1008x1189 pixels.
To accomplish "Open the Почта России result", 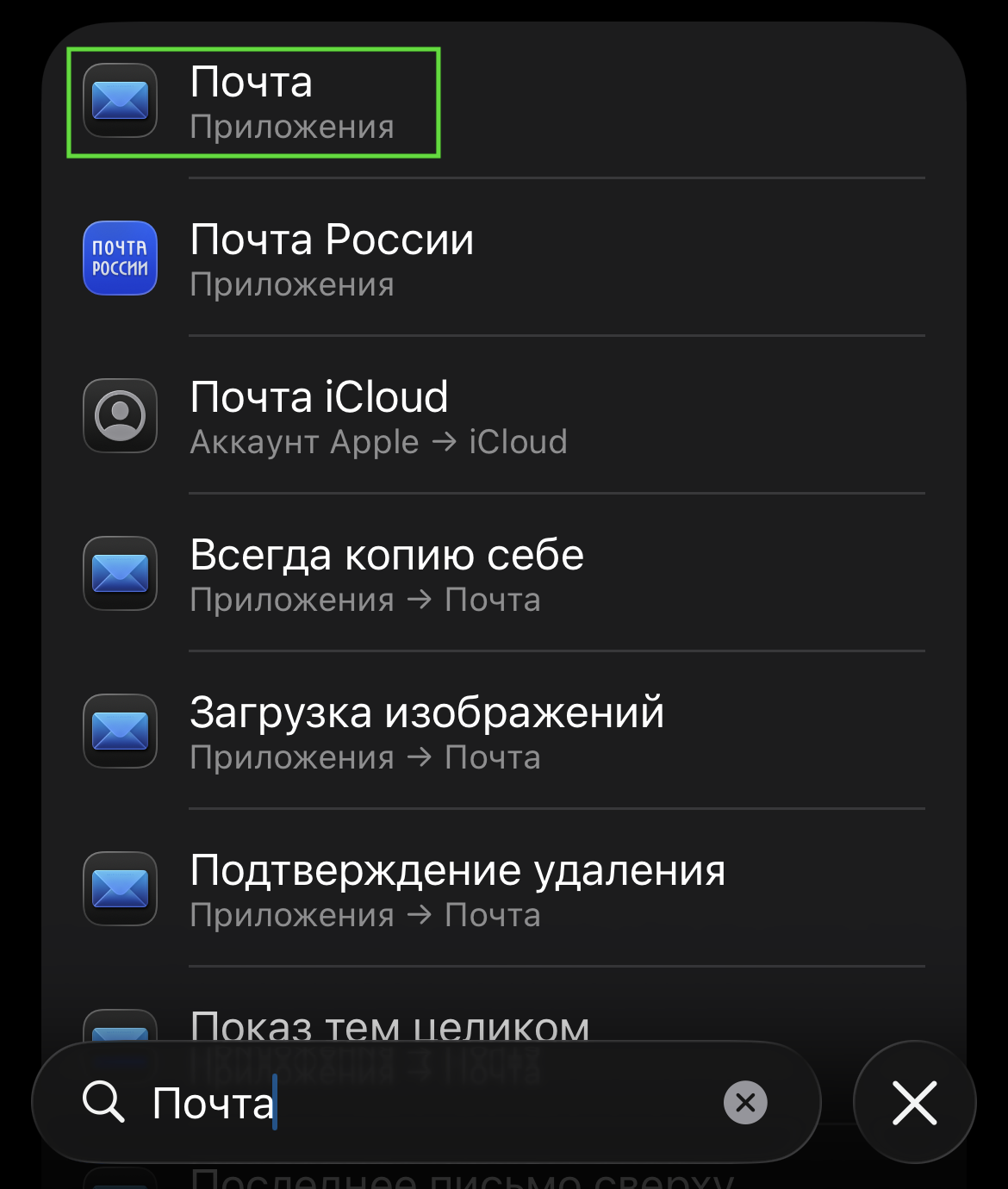I will pos(332,258).
